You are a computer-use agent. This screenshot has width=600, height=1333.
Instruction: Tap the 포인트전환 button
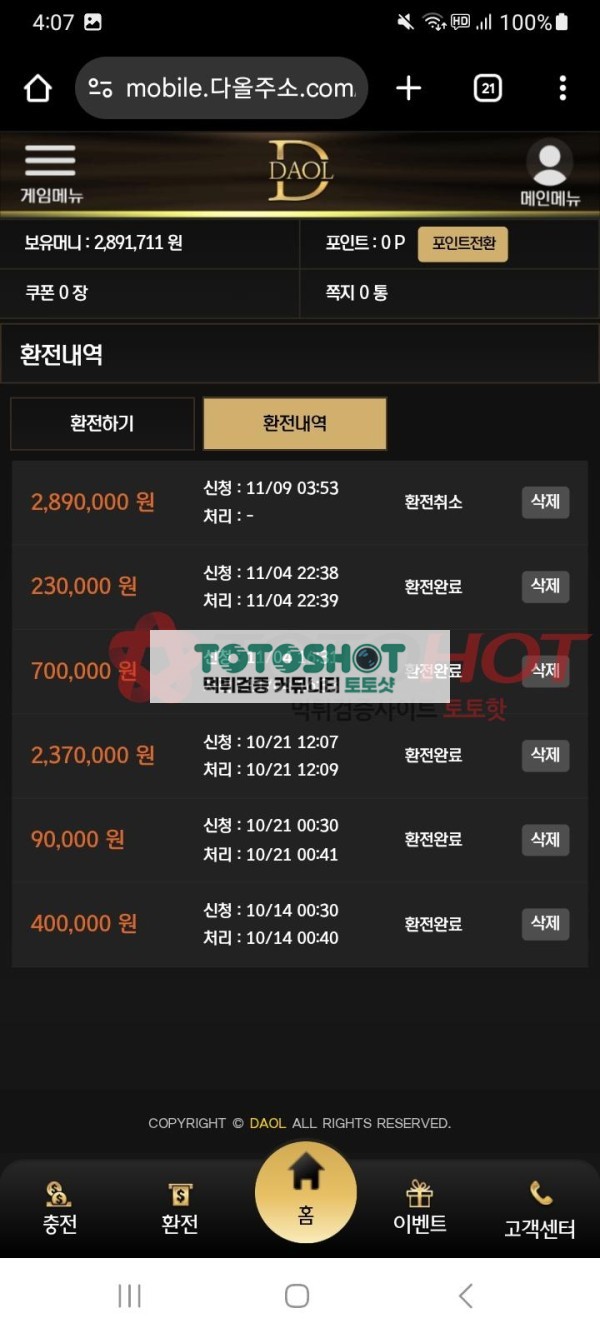tap(462, 244)
